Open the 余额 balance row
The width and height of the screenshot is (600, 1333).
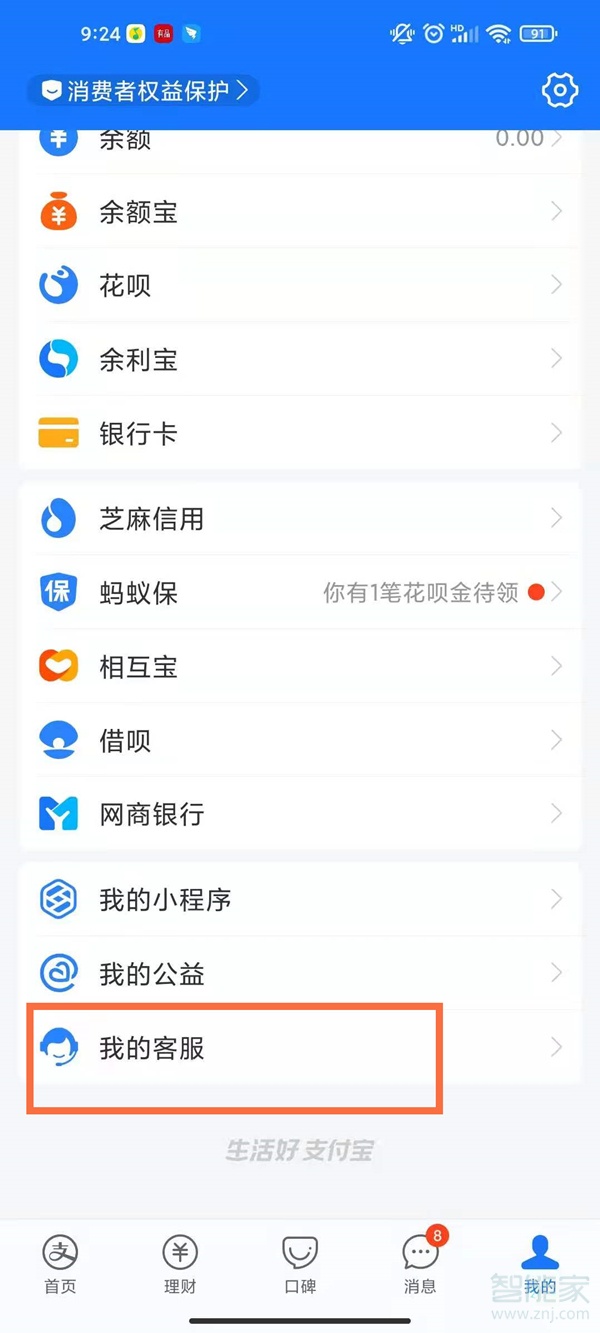click(300, 141)
